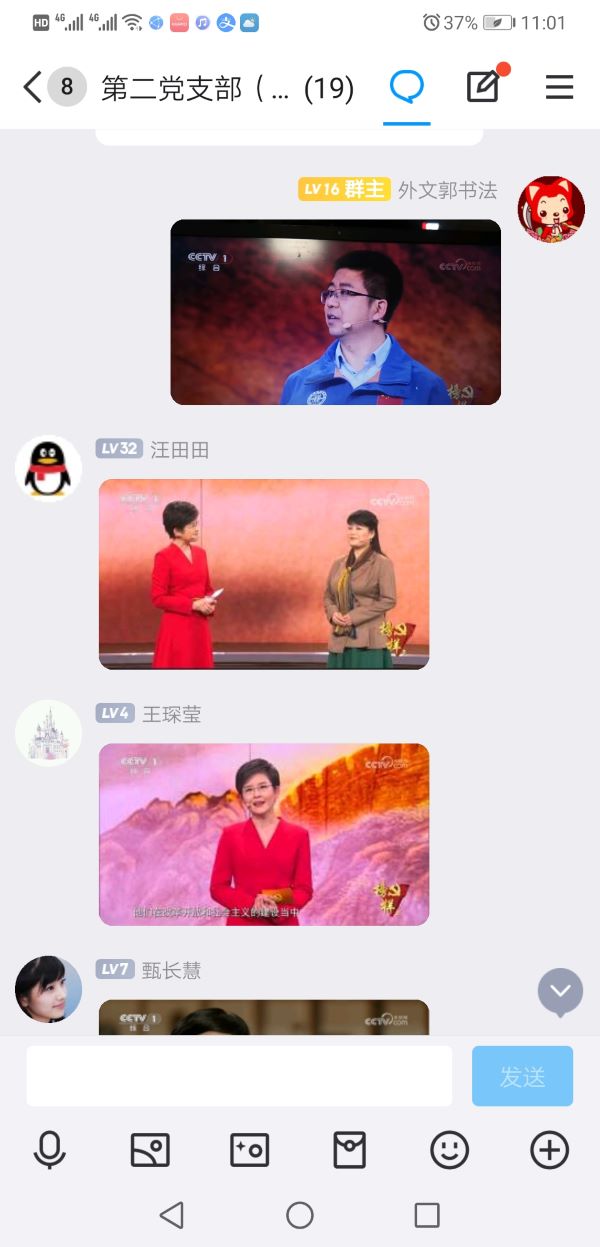Open the image sent by 外文郭书法

[x=335, y=312]
